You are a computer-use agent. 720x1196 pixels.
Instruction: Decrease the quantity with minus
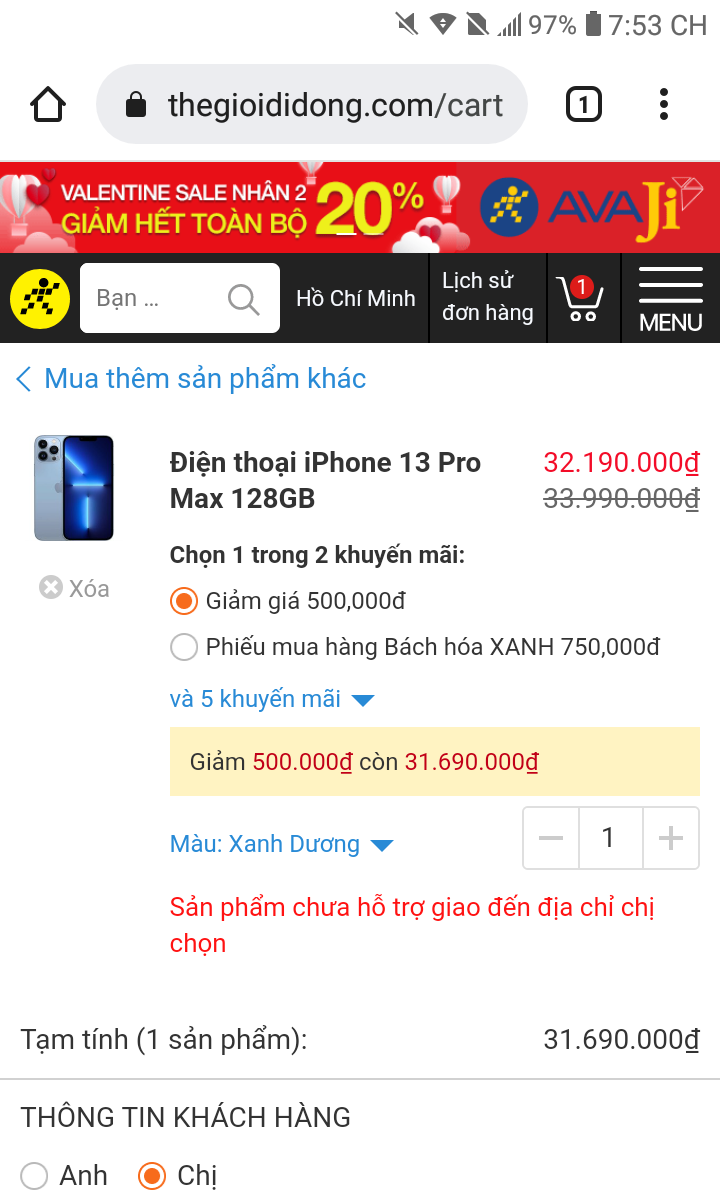[x=551, y=838]
